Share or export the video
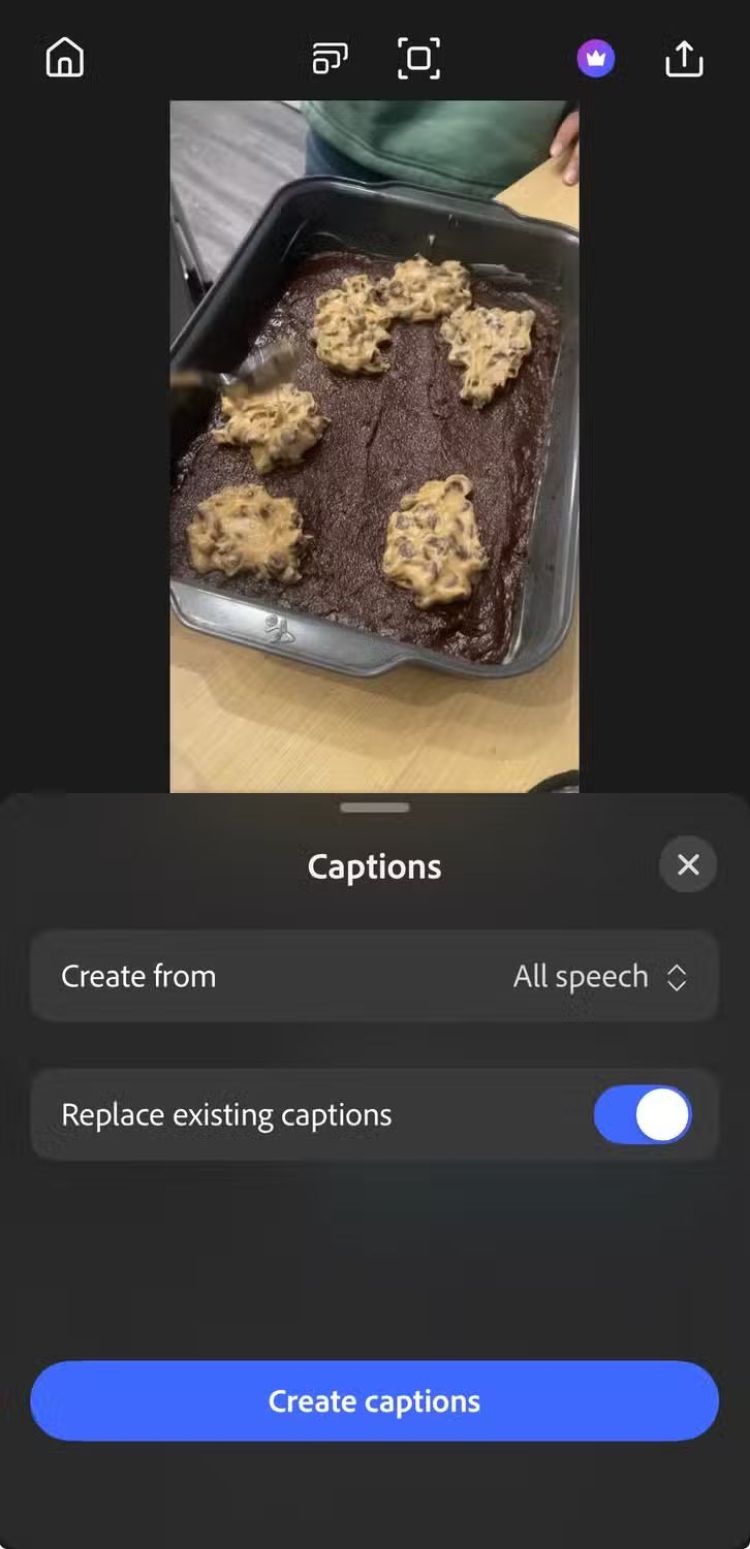Viewport: 750px width, 1549px height. [x=684, y=59]
